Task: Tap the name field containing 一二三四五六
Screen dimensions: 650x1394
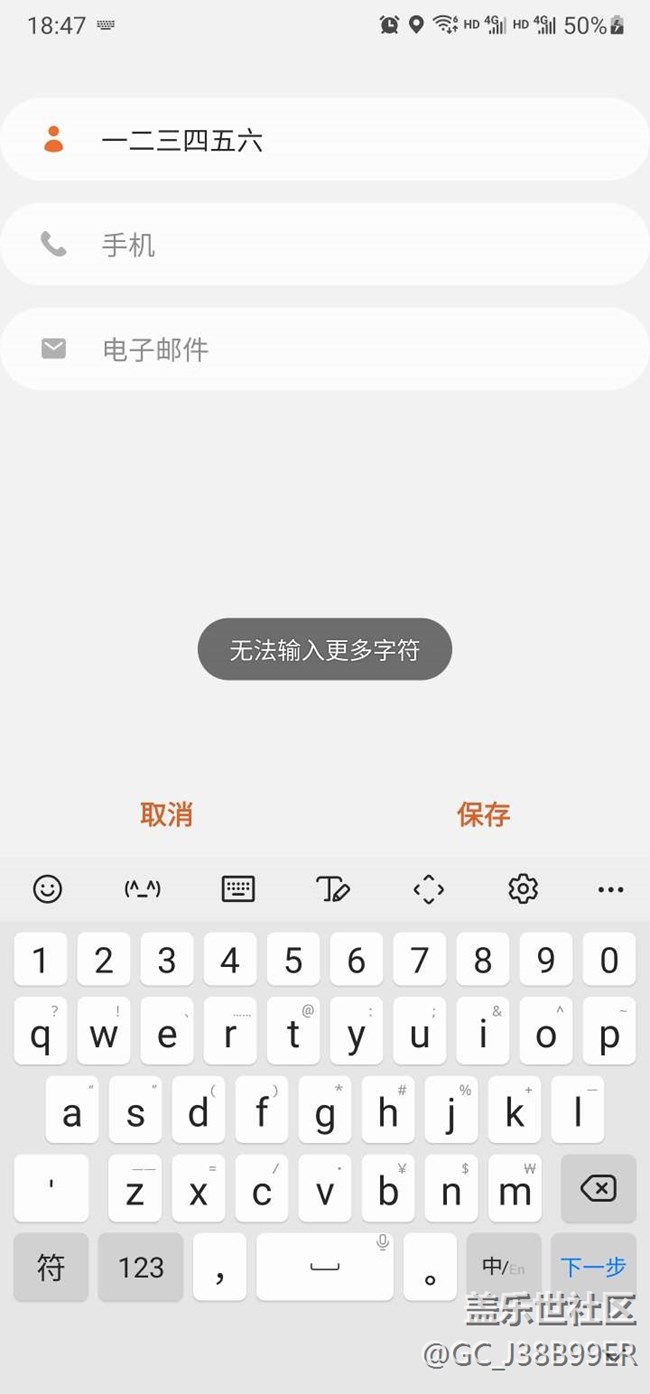Action: [x=325, y=140]
